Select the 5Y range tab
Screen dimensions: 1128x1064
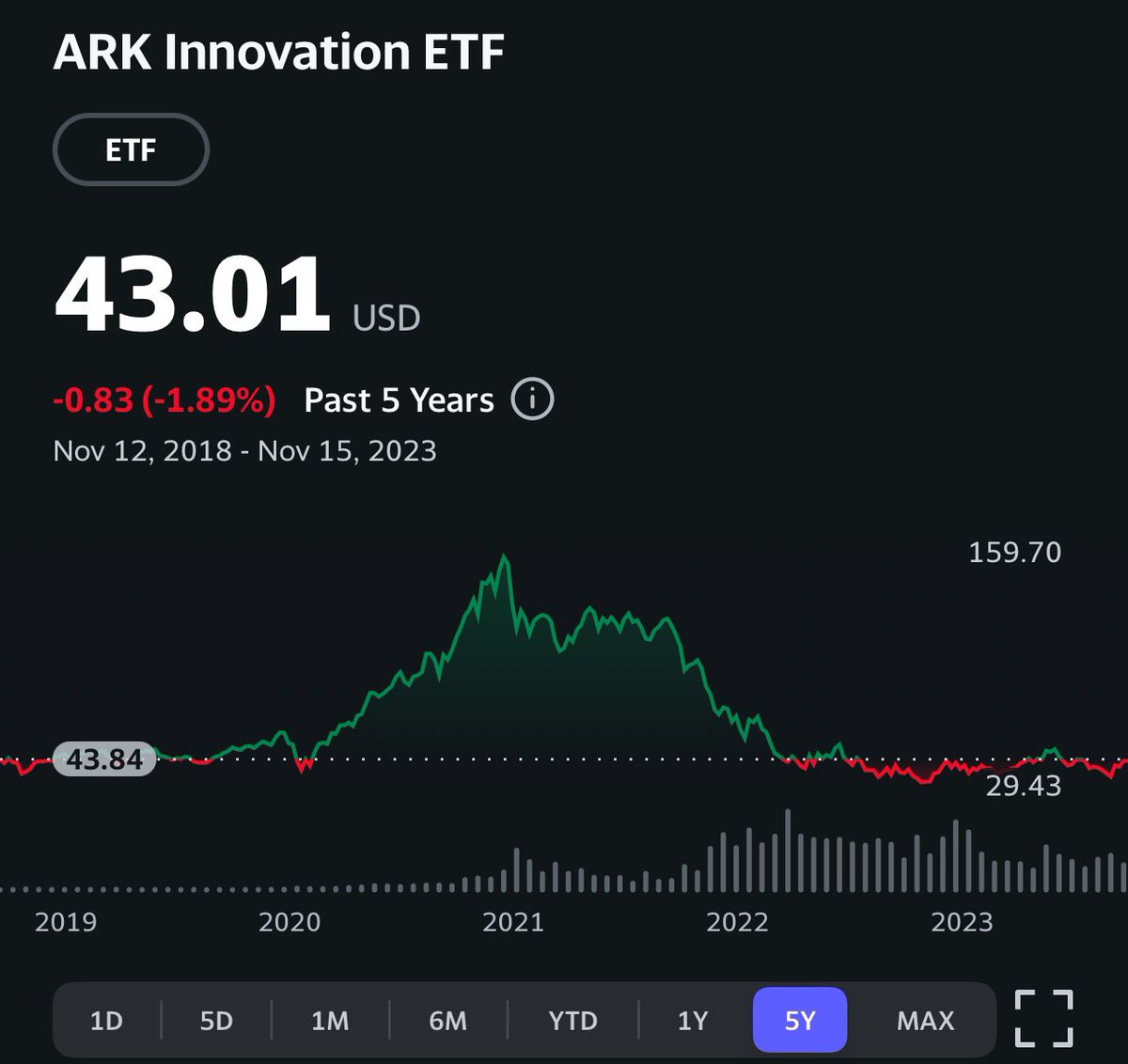click(800, 1020)
